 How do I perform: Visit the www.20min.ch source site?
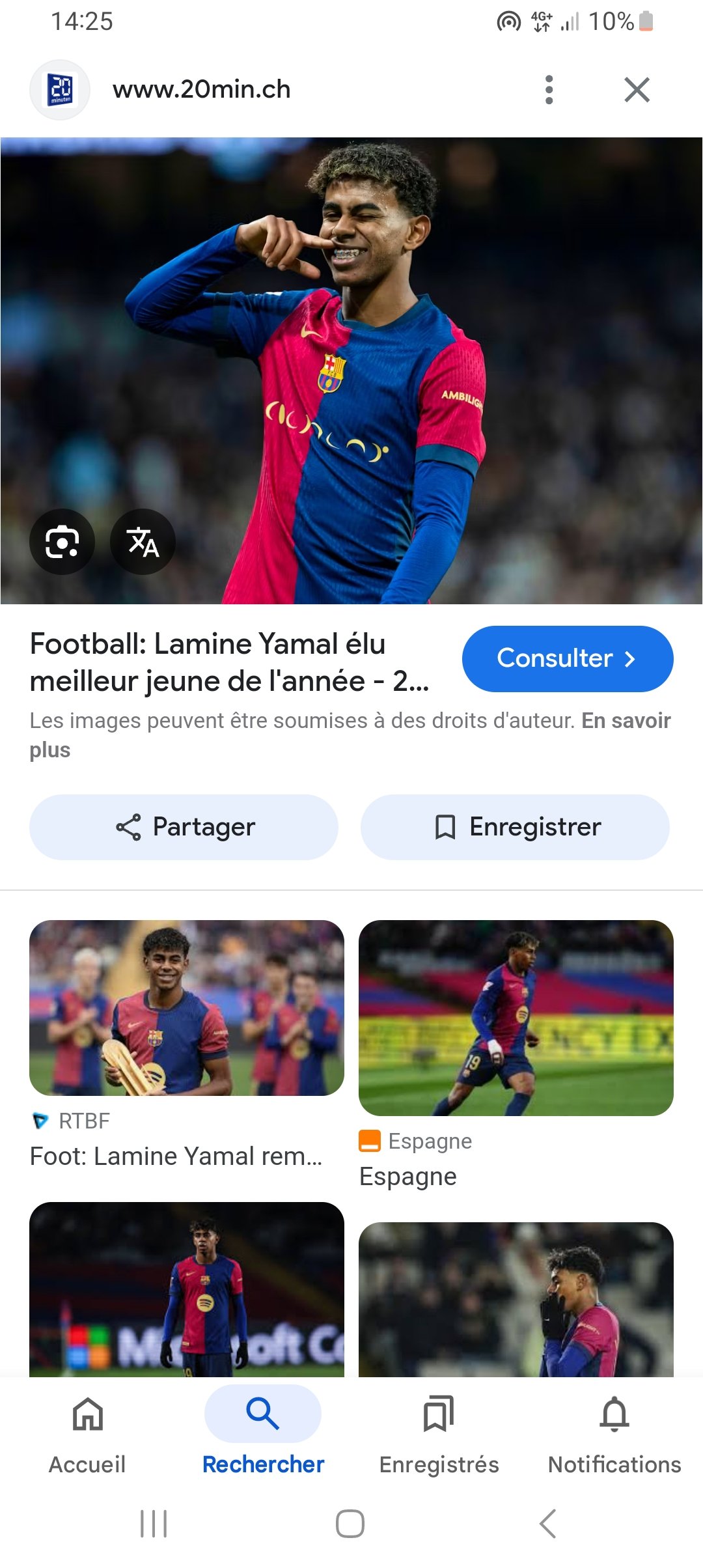[201, 90]
